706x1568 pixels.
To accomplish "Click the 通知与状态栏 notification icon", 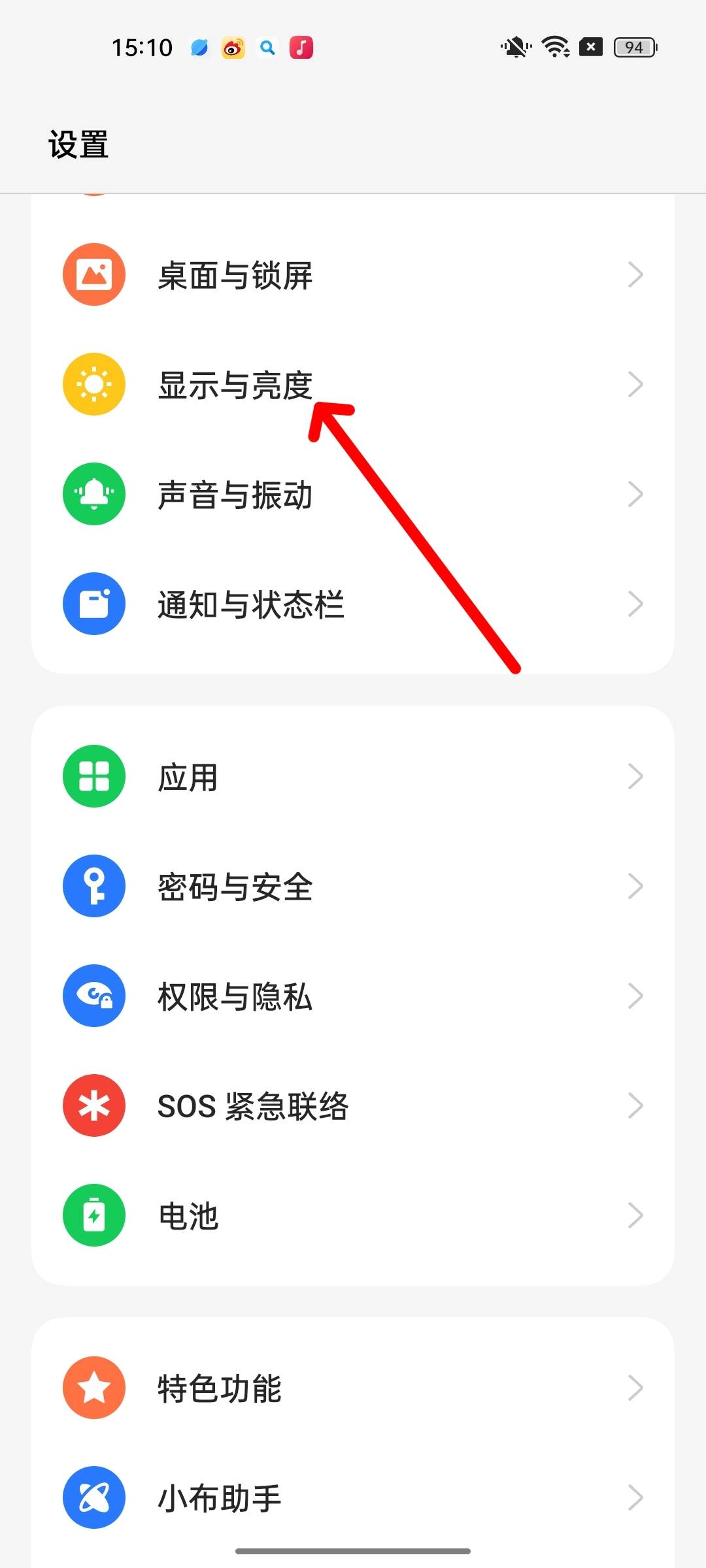I will (x=93, y=604).
